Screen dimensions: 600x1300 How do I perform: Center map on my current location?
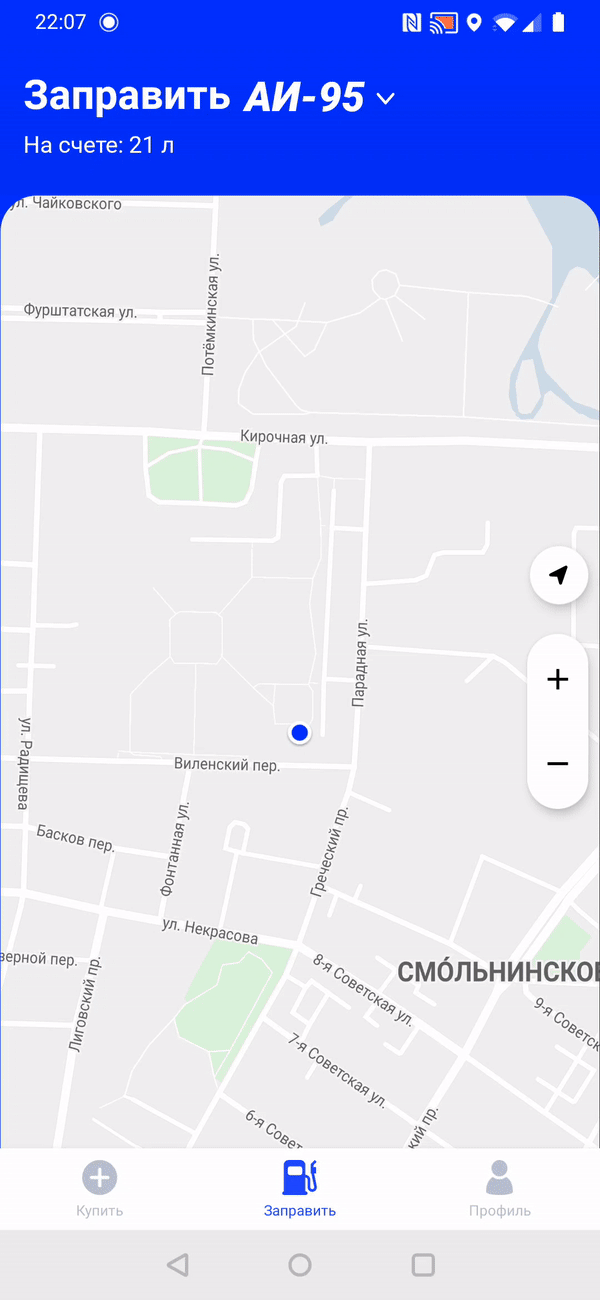558,575
